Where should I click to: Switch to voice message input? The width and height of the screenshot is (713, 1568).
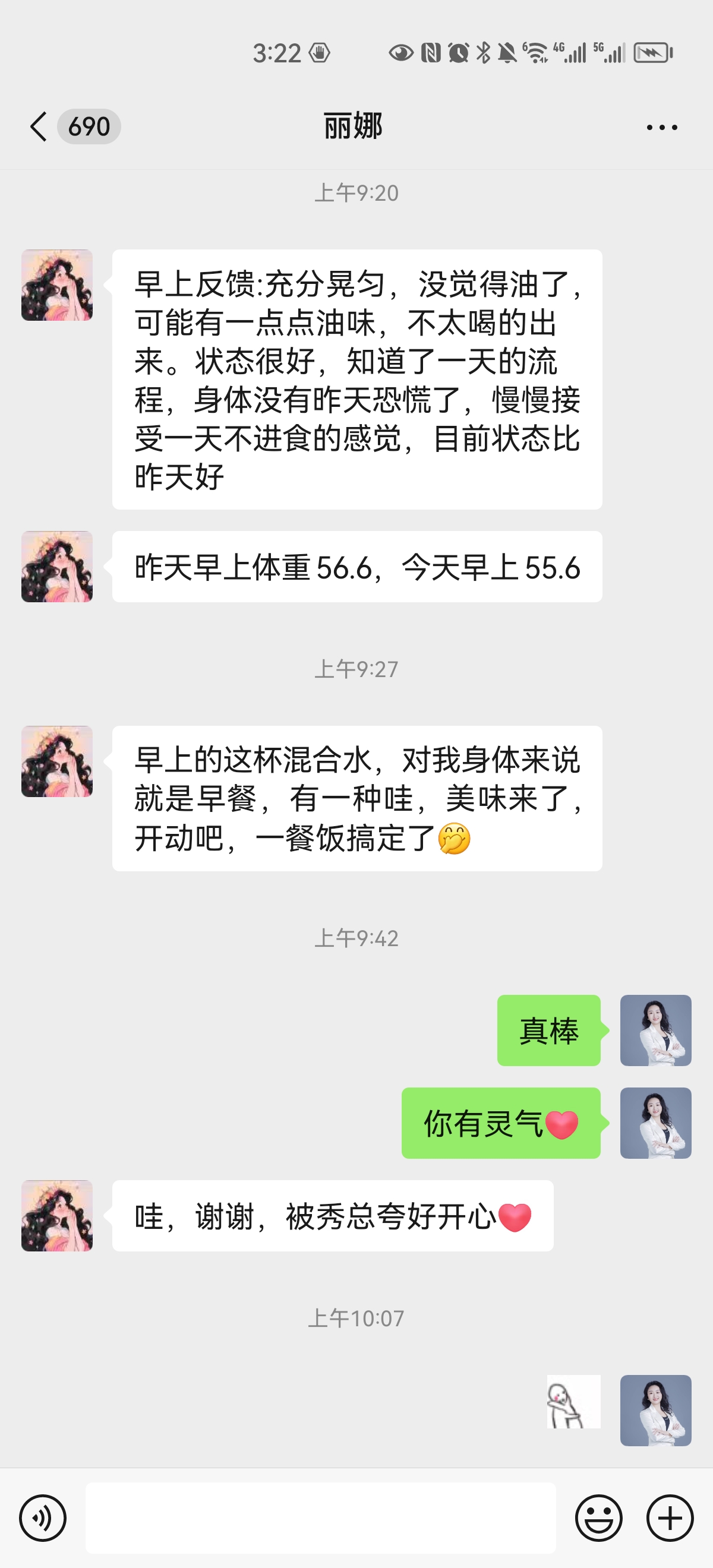43,1518
